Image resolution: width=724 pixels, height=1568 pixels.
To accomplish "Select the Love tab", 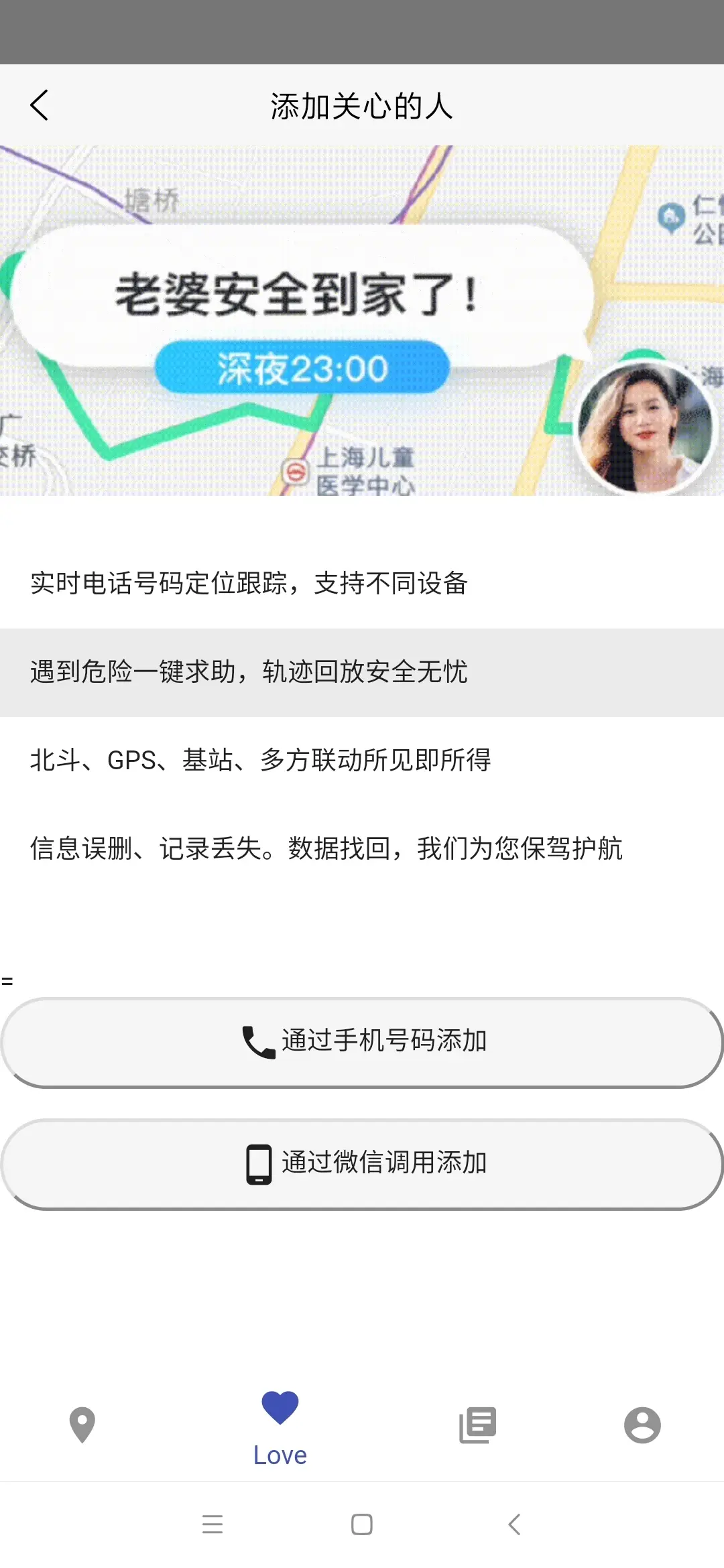I will pos(280,1427).
